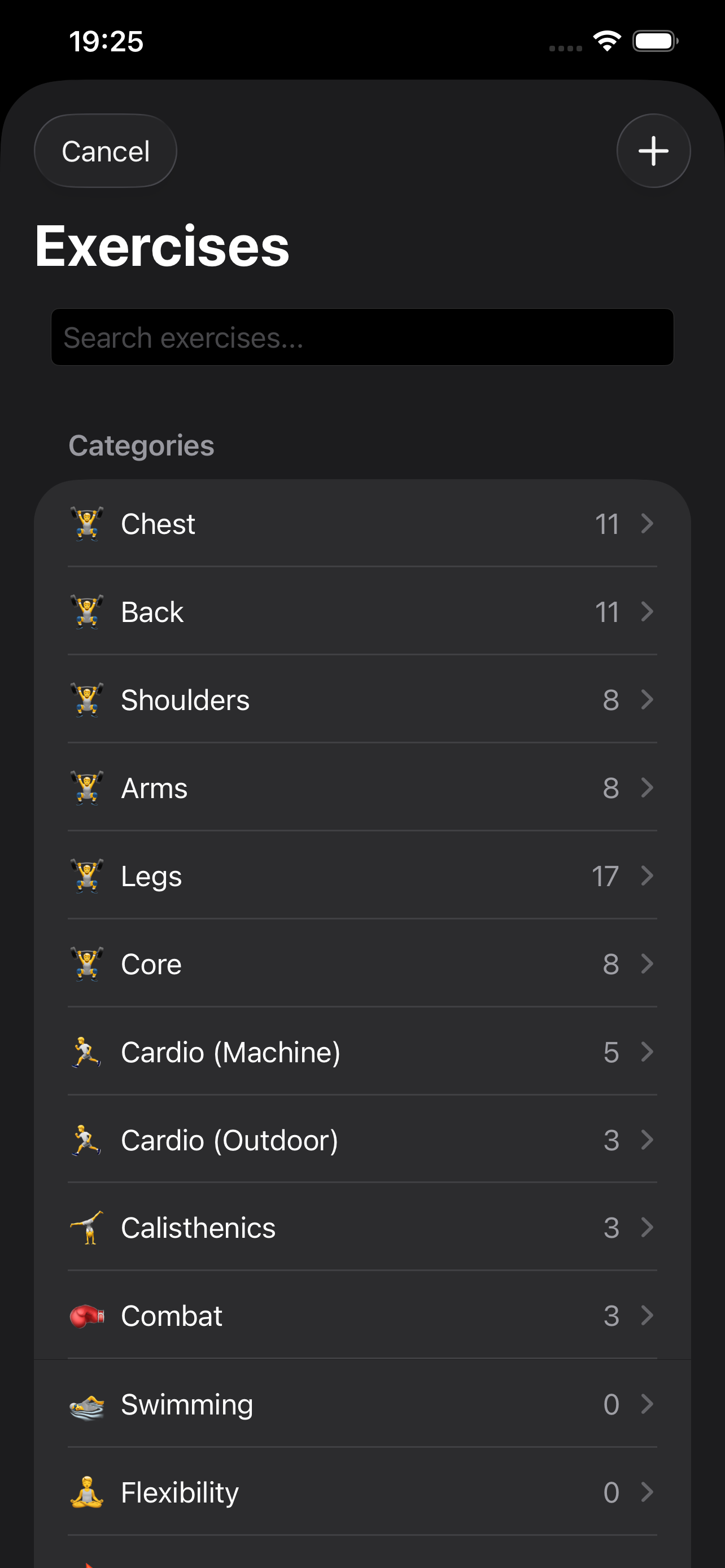Open the Core category
This screenshot has width=725, height=1568.
tap(362, 963)
